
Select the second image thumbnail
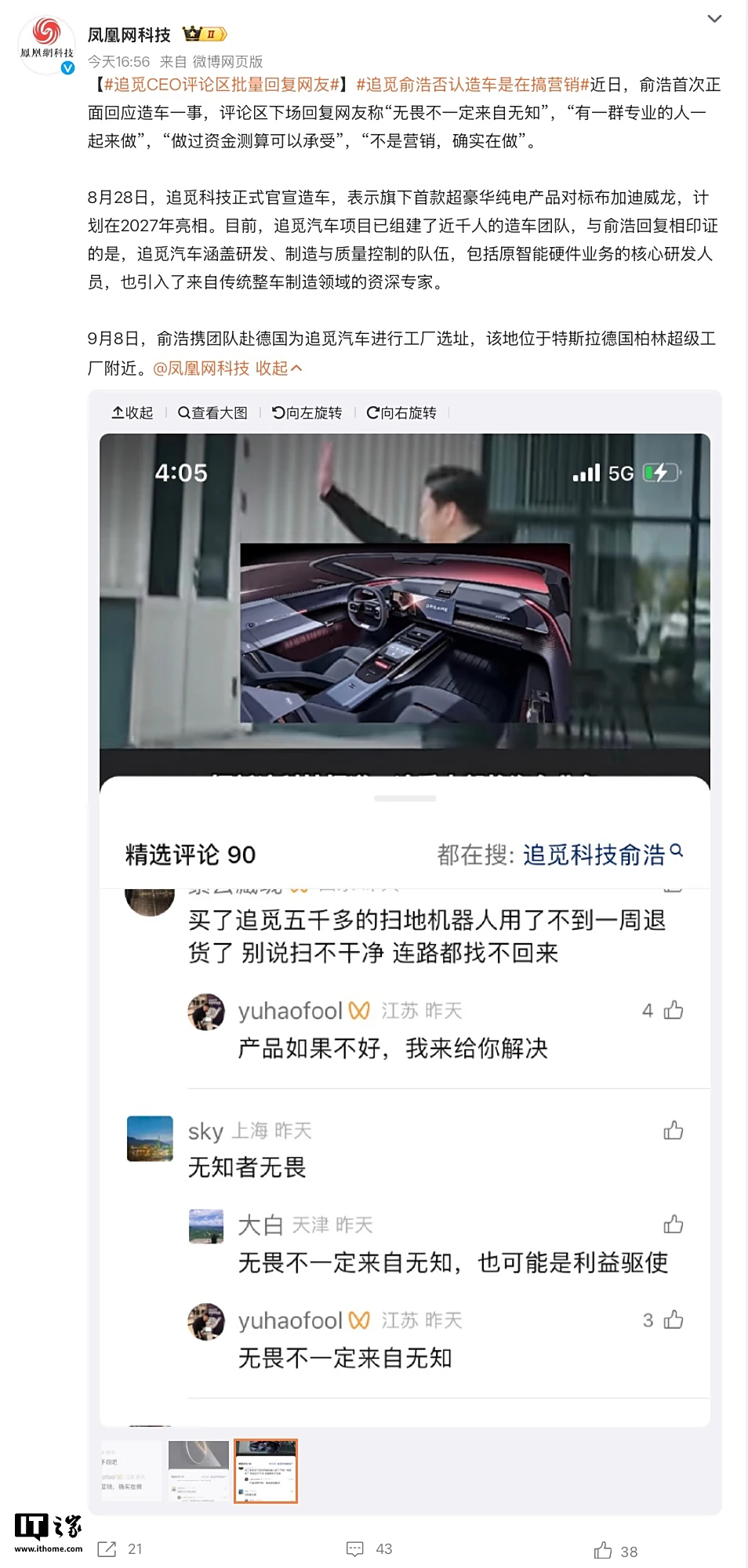point(198,1471)
